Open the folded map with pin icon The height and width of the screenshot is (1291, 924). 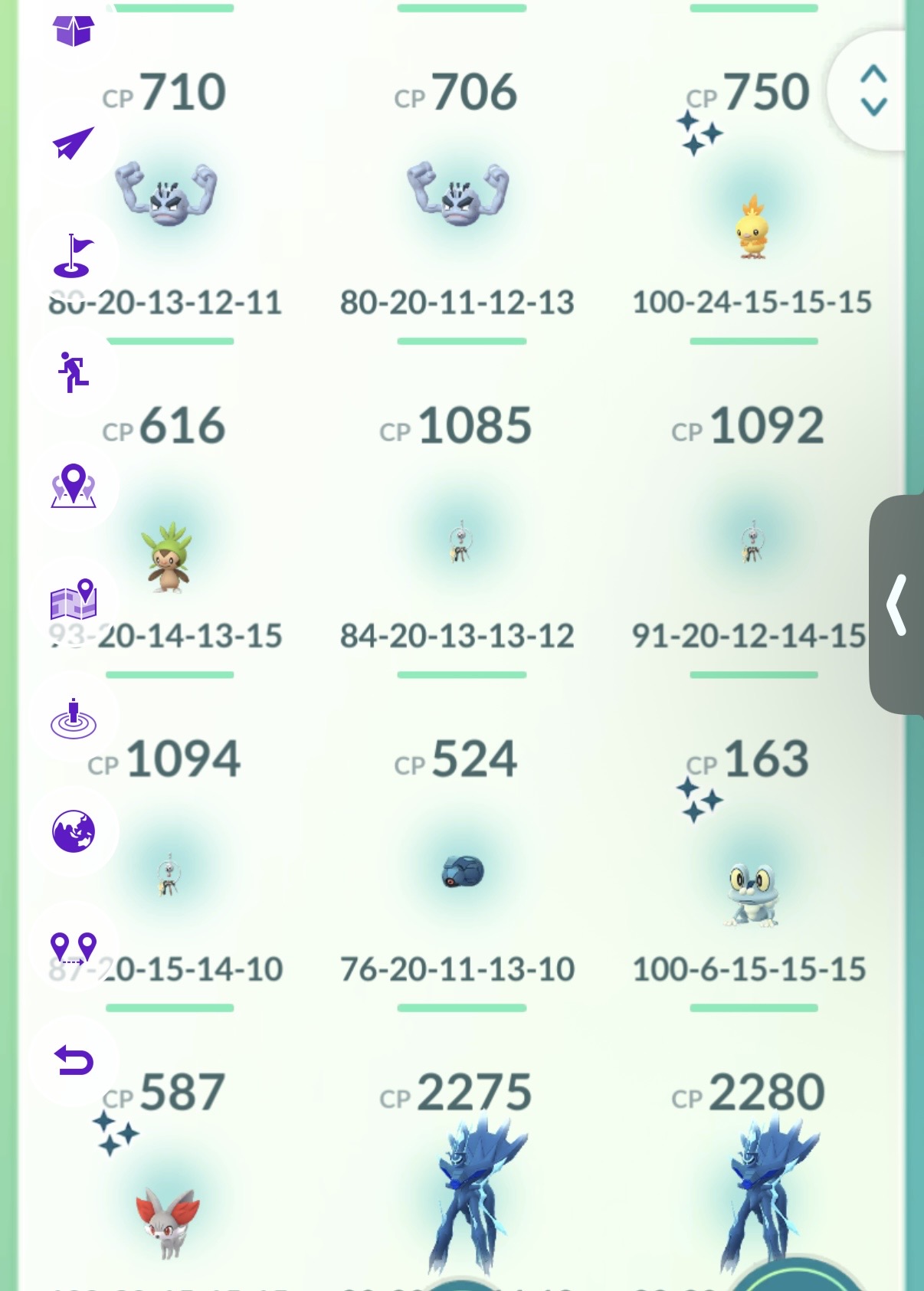tap(74, 600)
